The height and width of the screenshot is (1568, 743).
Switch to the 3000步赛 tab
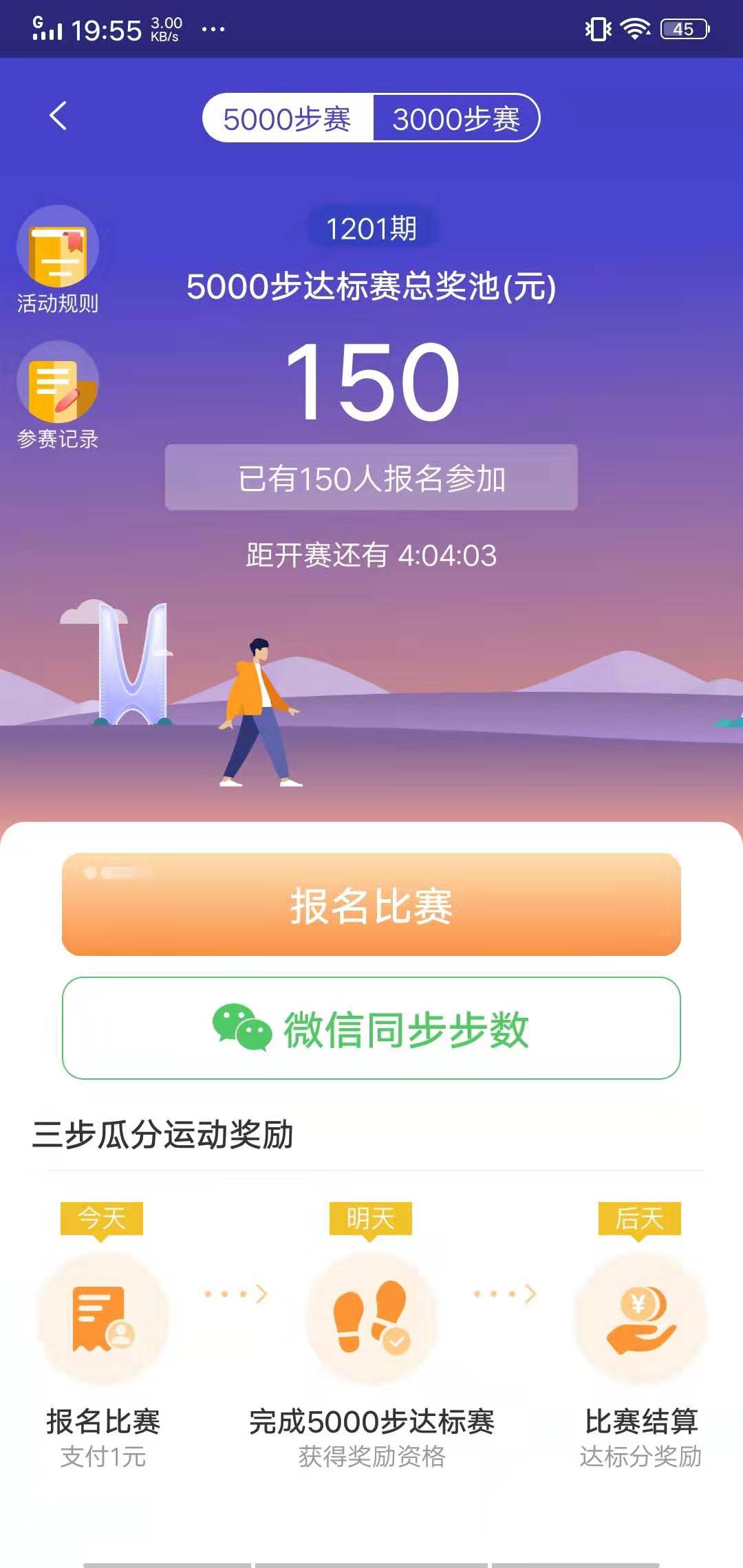pyautogui.click(x=455, y=118)
